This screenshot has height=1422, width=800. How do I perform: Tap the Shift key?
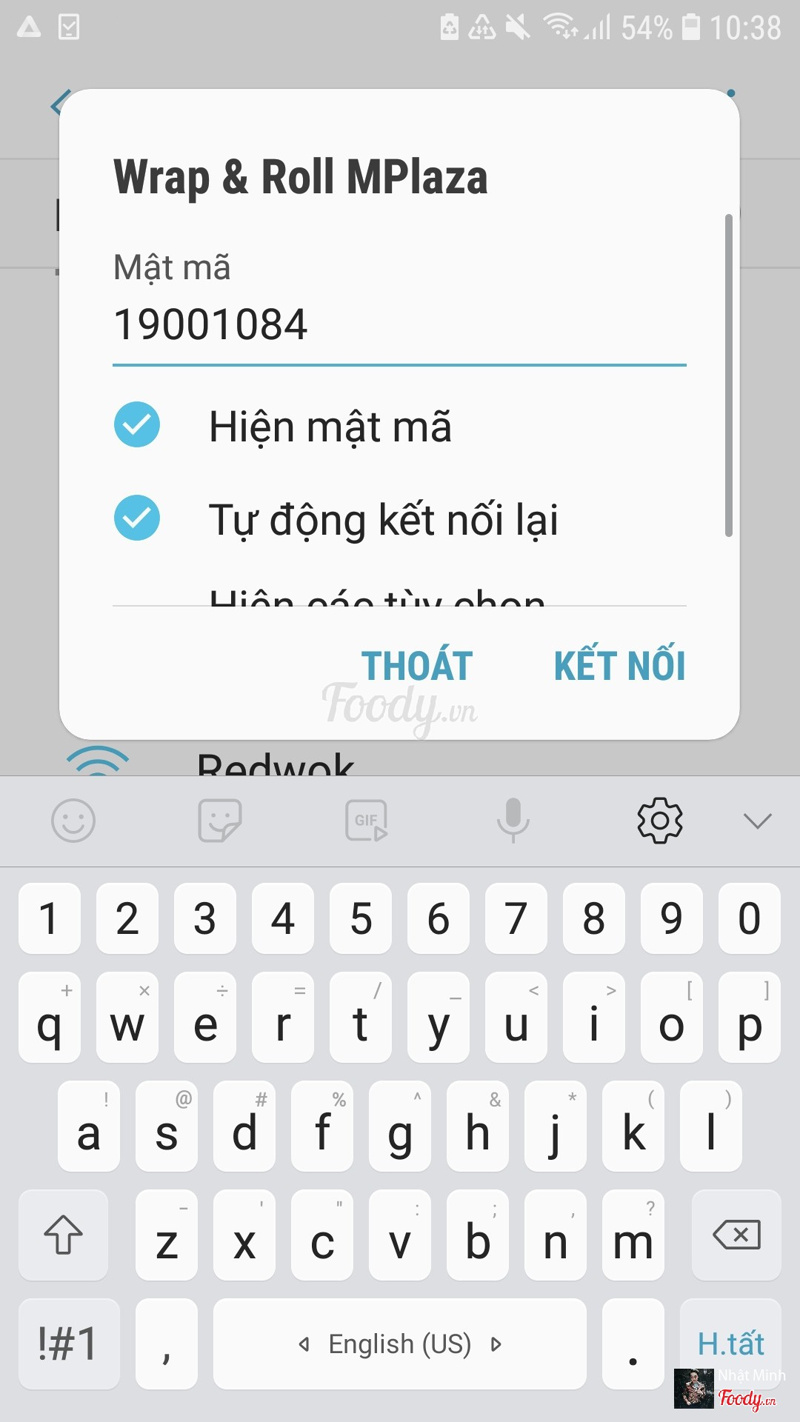click(x=62, y=1236)
